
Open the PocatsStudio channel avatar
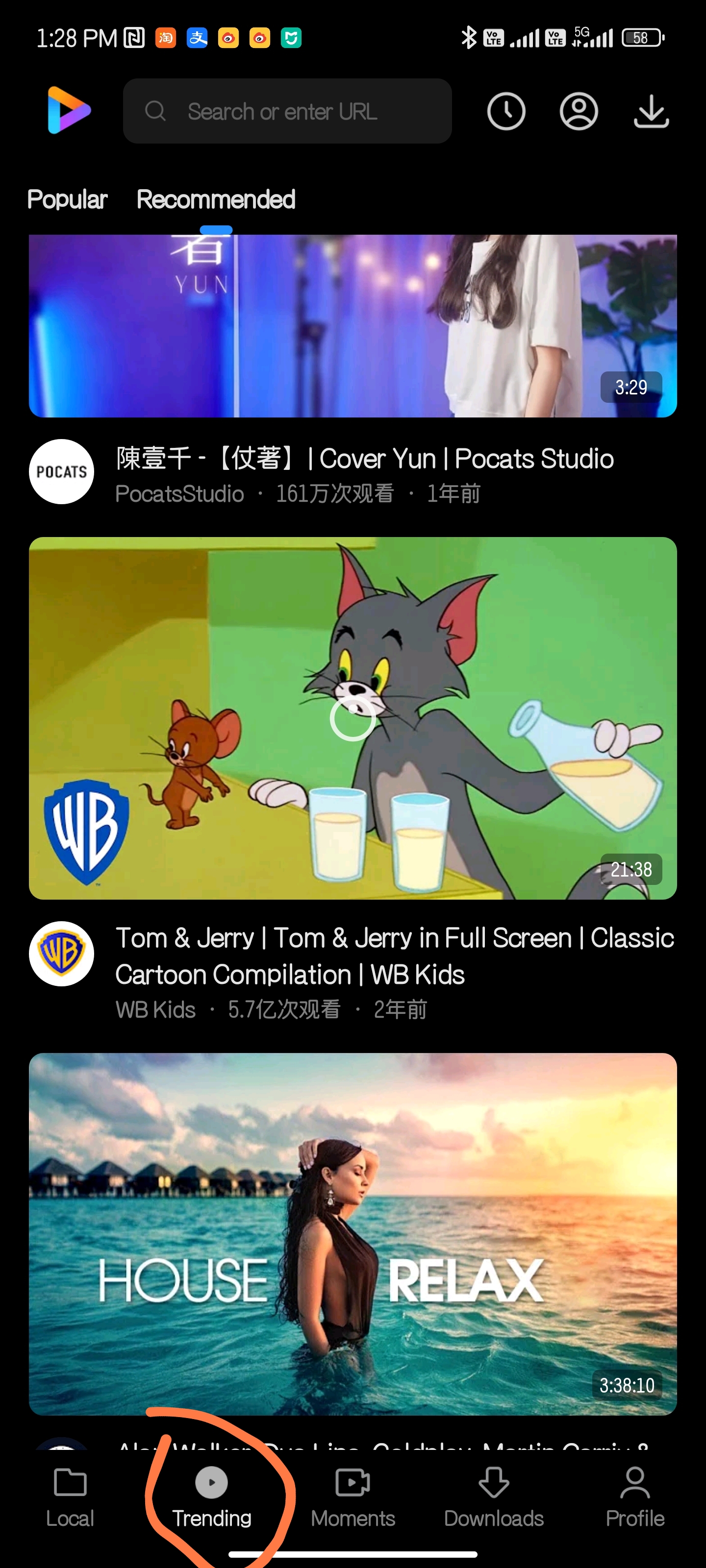pyautogui.click(x=61, y=472)
